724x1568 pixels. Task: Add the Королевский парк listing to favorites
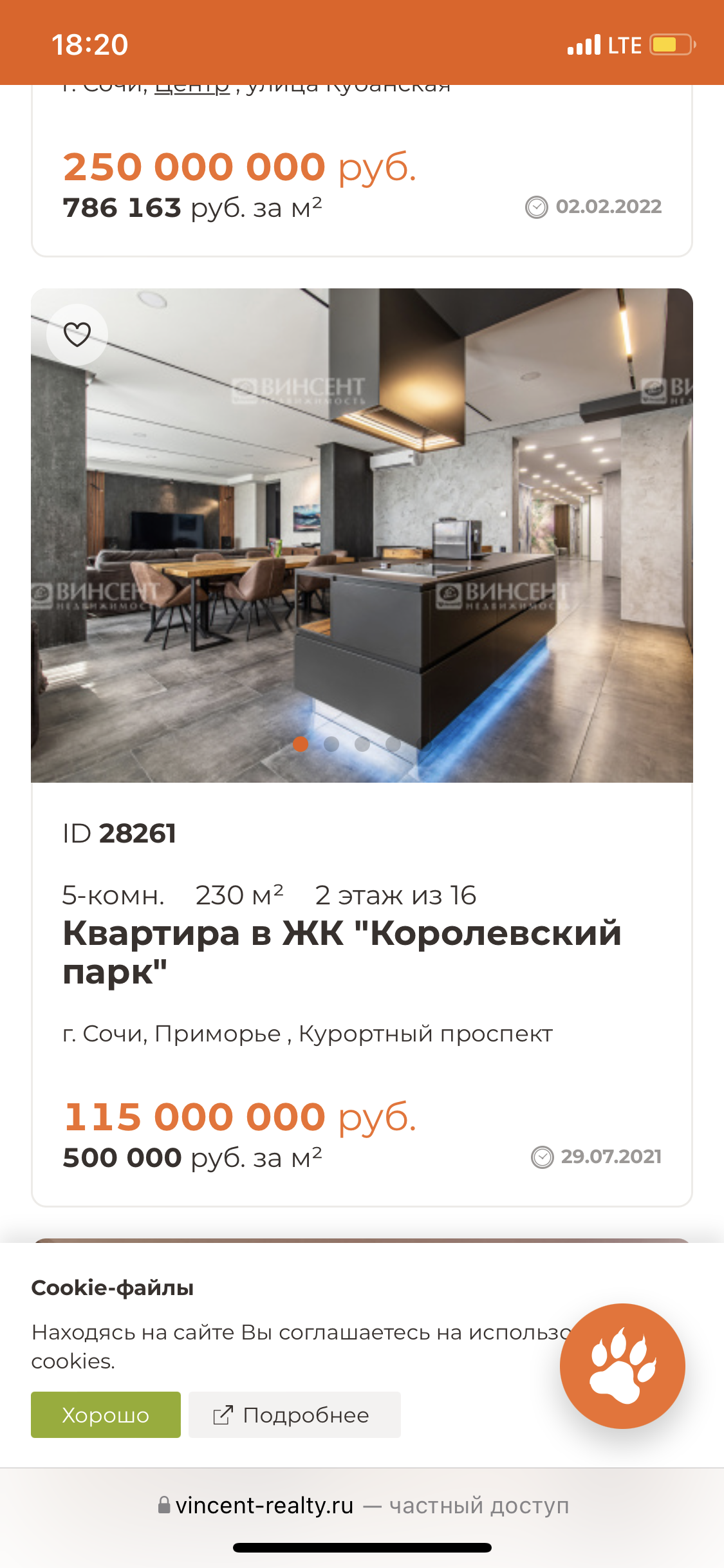click(77, 335)
